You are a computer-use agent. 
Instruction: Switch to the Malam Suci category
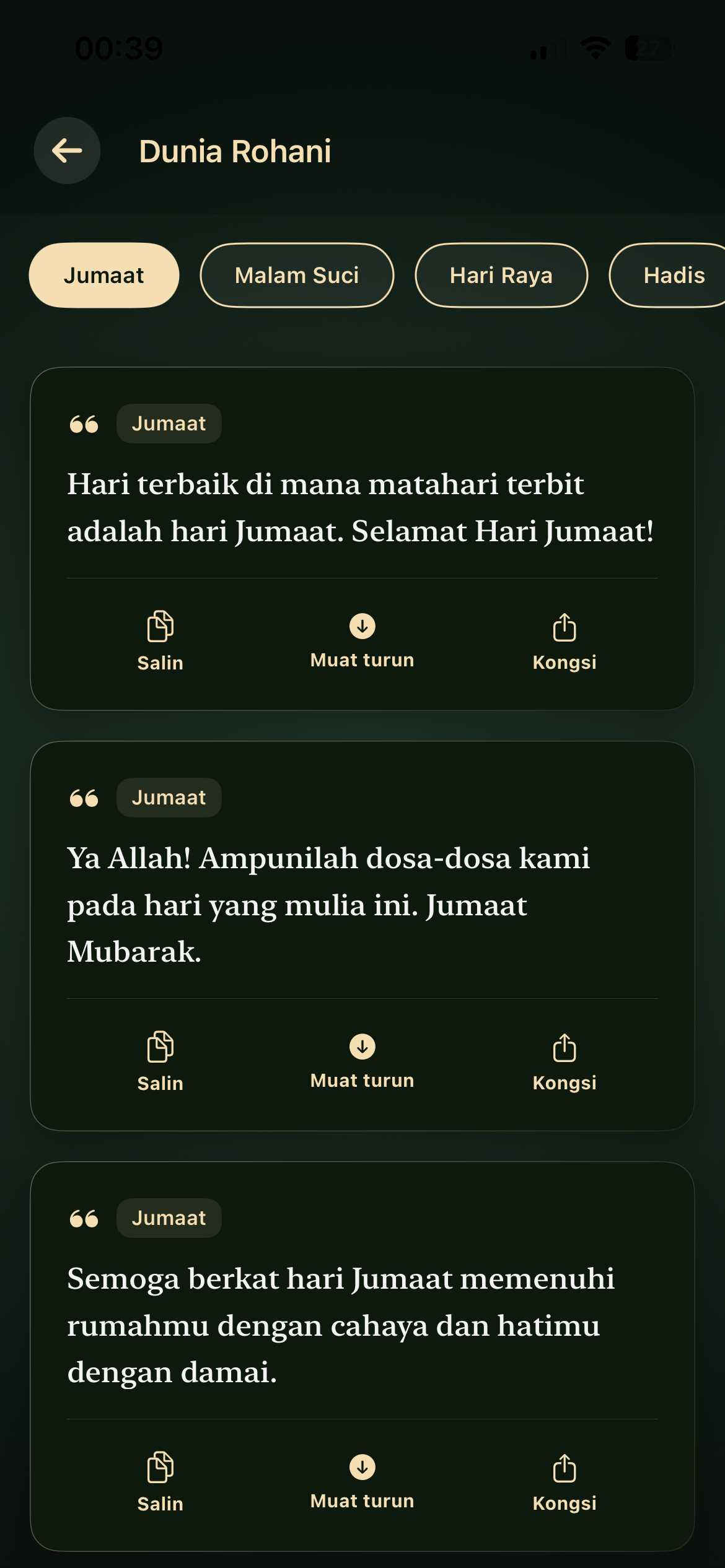tap(297, 275)
